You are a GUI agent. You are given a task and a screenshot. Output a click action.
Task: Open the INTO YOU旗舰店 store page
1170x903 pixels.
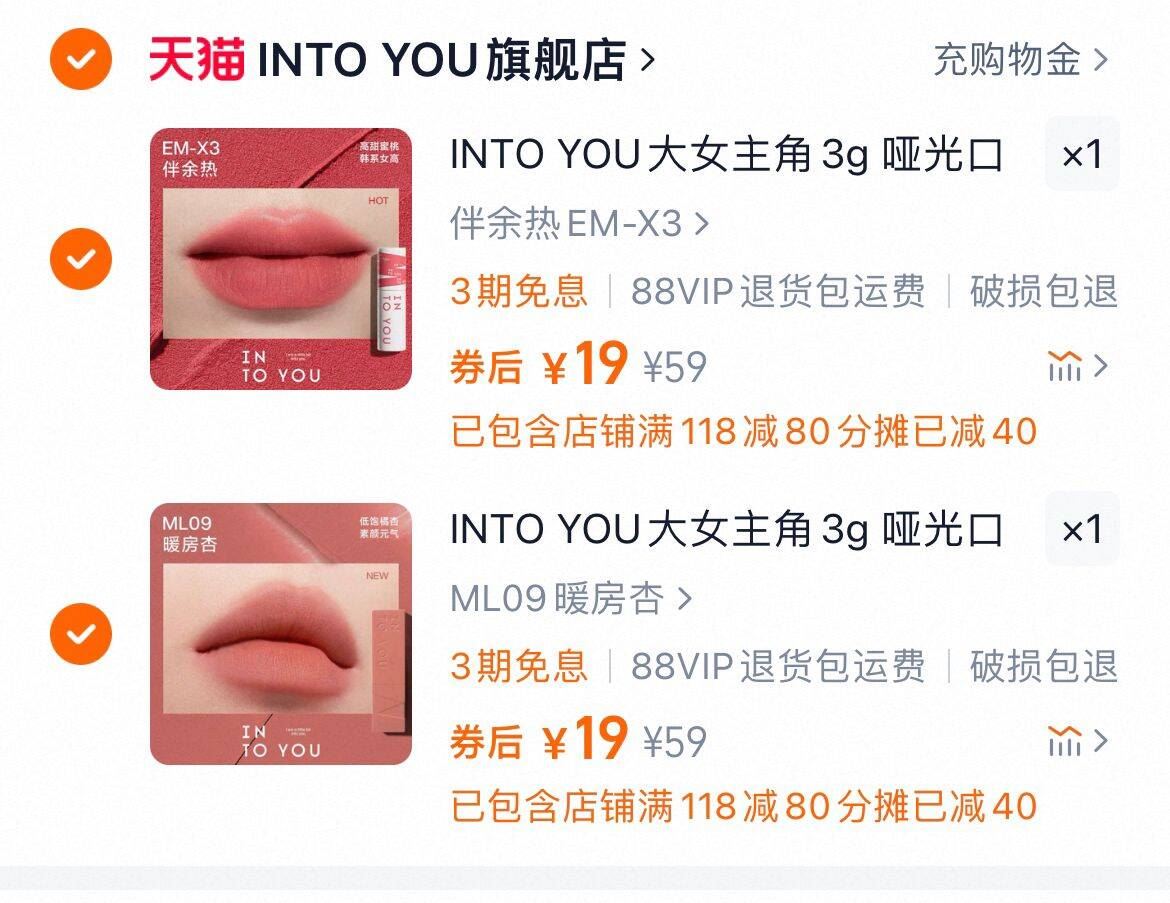point(440,60)
